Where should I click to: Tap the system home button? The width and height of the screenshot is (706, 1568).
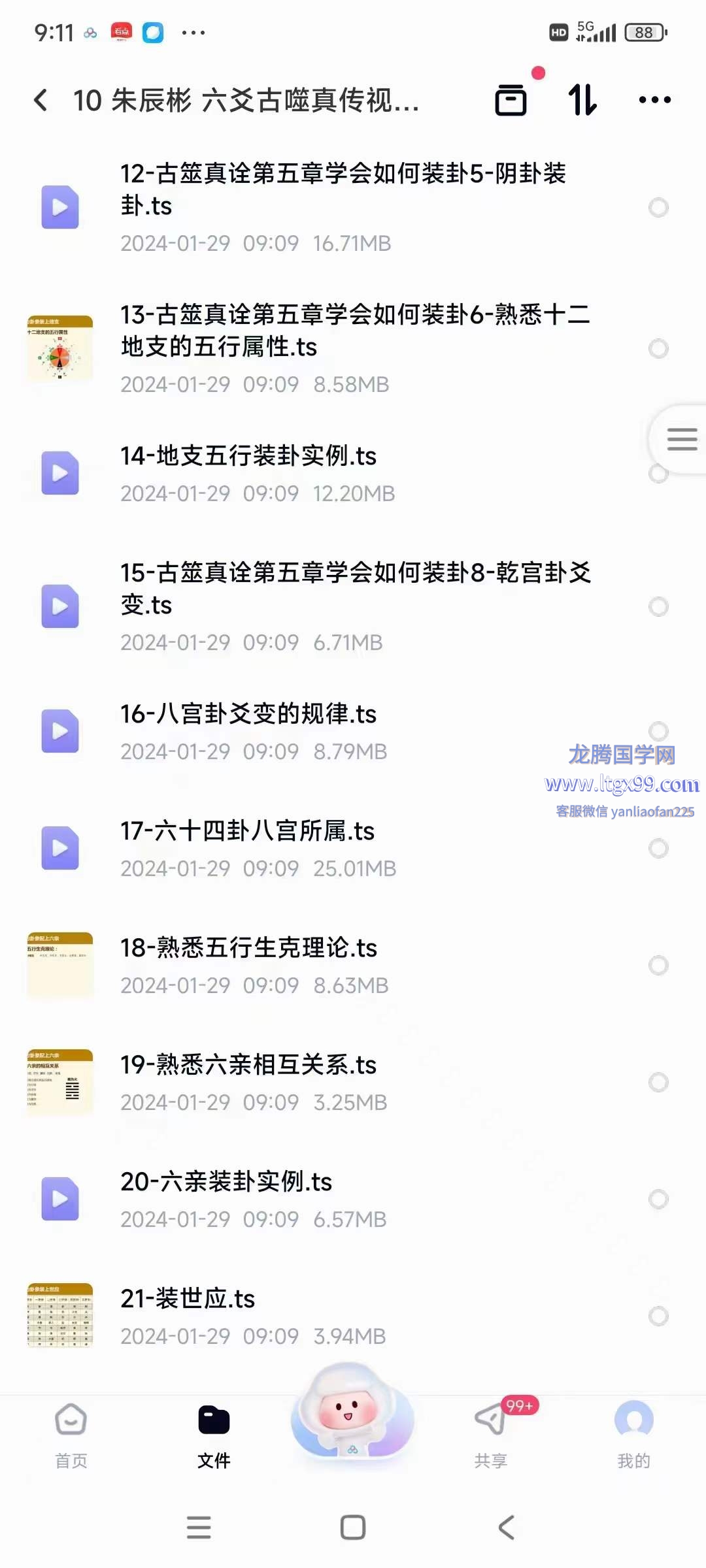(x=353, y=1527)
